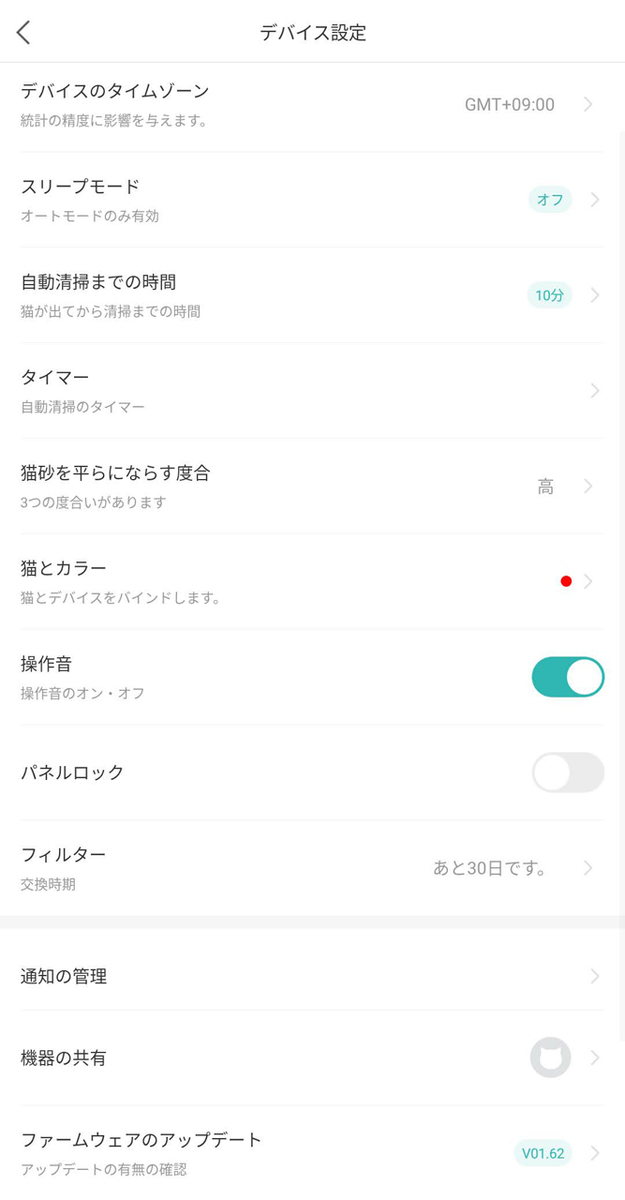The image size is (625, 1200).
Task: Open 機器の共有 page
Action: point(312,1058)
